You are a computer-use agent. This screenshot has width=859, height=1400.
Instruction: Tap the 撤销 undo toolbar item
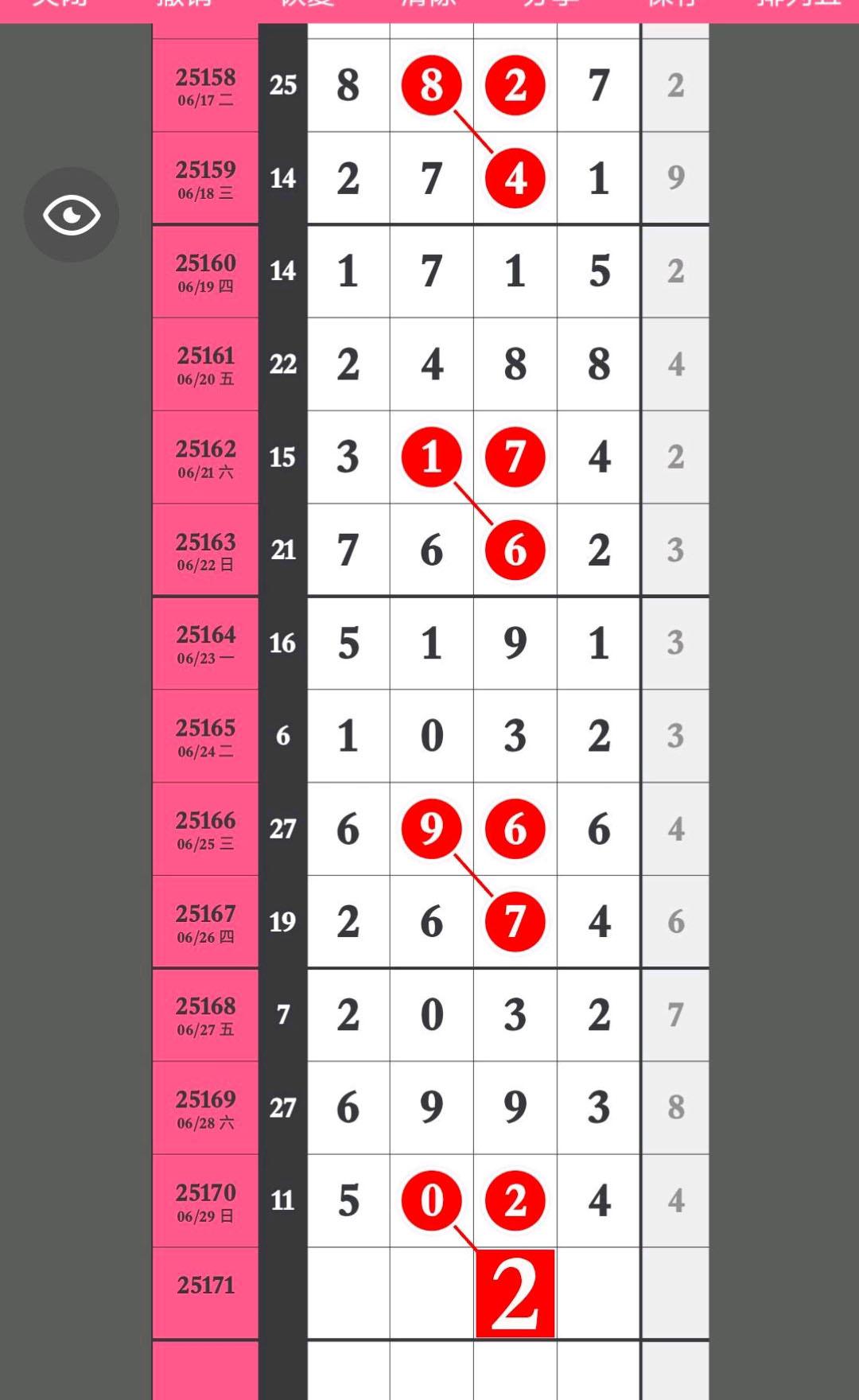(184, 4)
